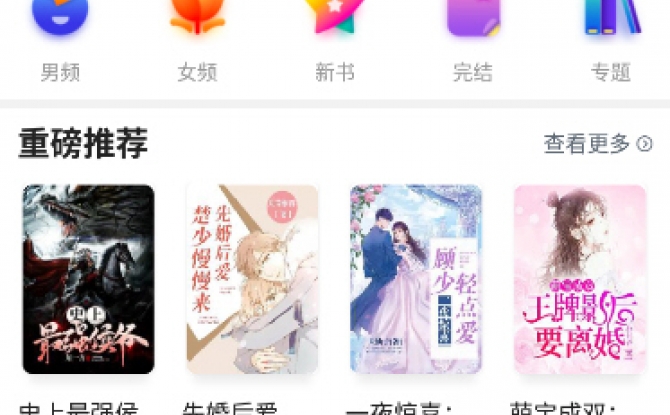Select the book 顾少轻点爱
This screenshot has height=415, width=670.
(x=416, y=279)
